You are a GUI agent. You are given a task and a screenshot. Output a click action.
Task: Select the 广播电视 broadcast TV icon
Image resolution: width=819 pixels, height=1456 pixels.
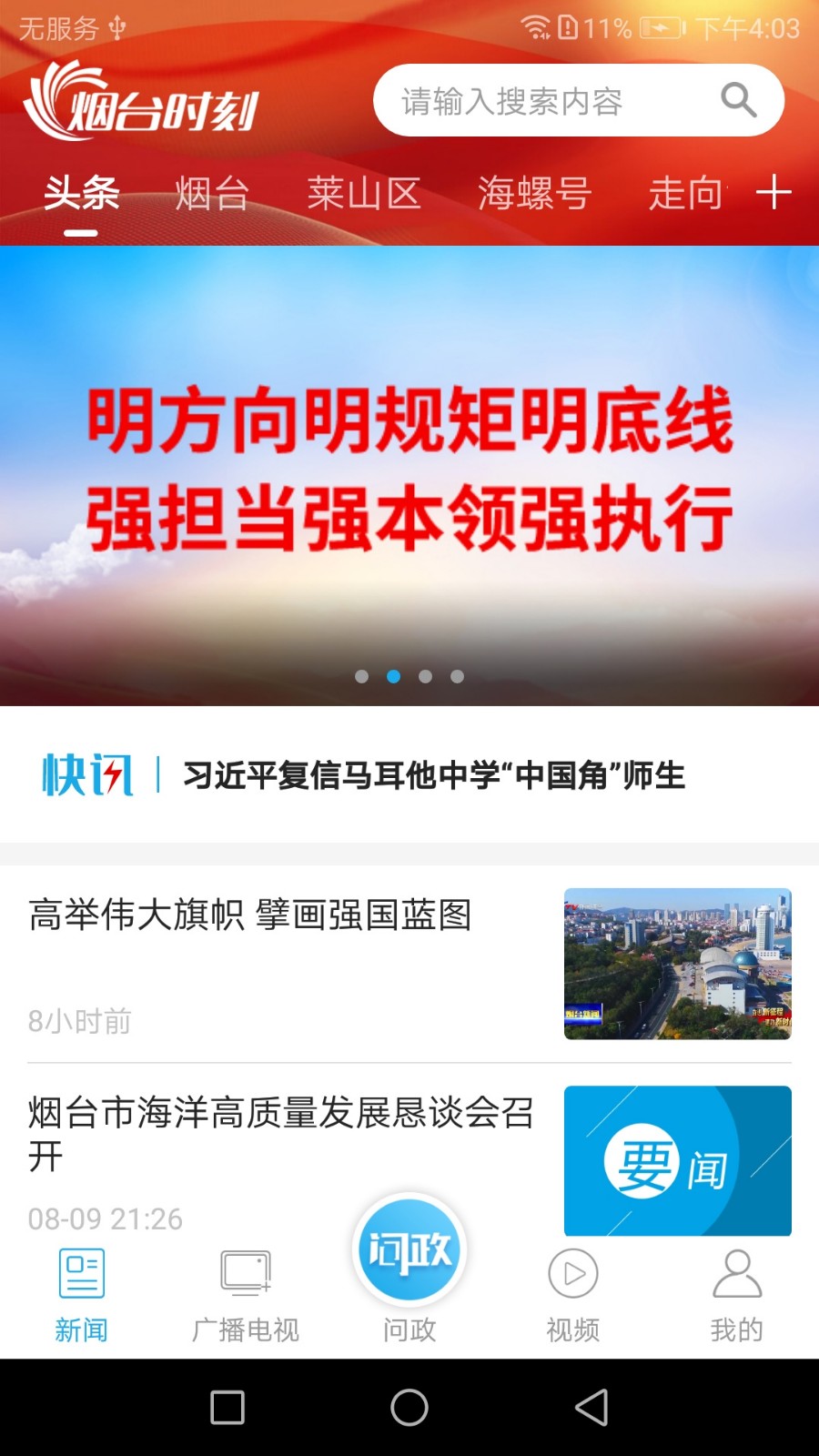click(246, 1272)
